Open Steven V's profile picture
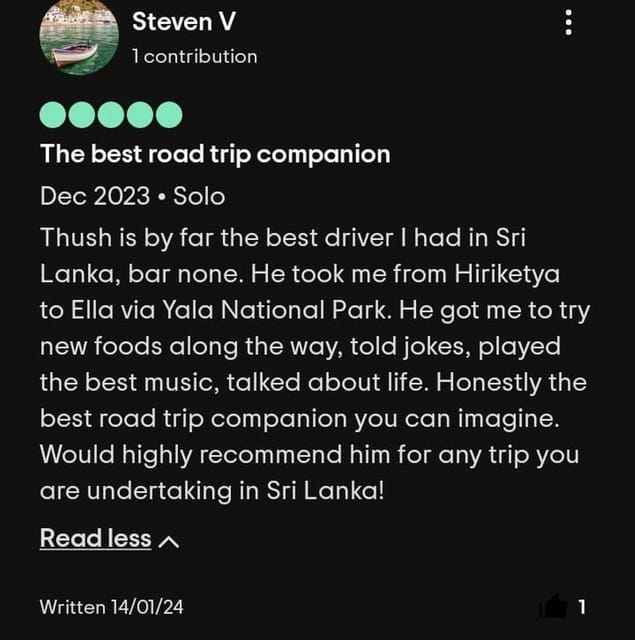This screenshot has height=640, width=635. 78,38
